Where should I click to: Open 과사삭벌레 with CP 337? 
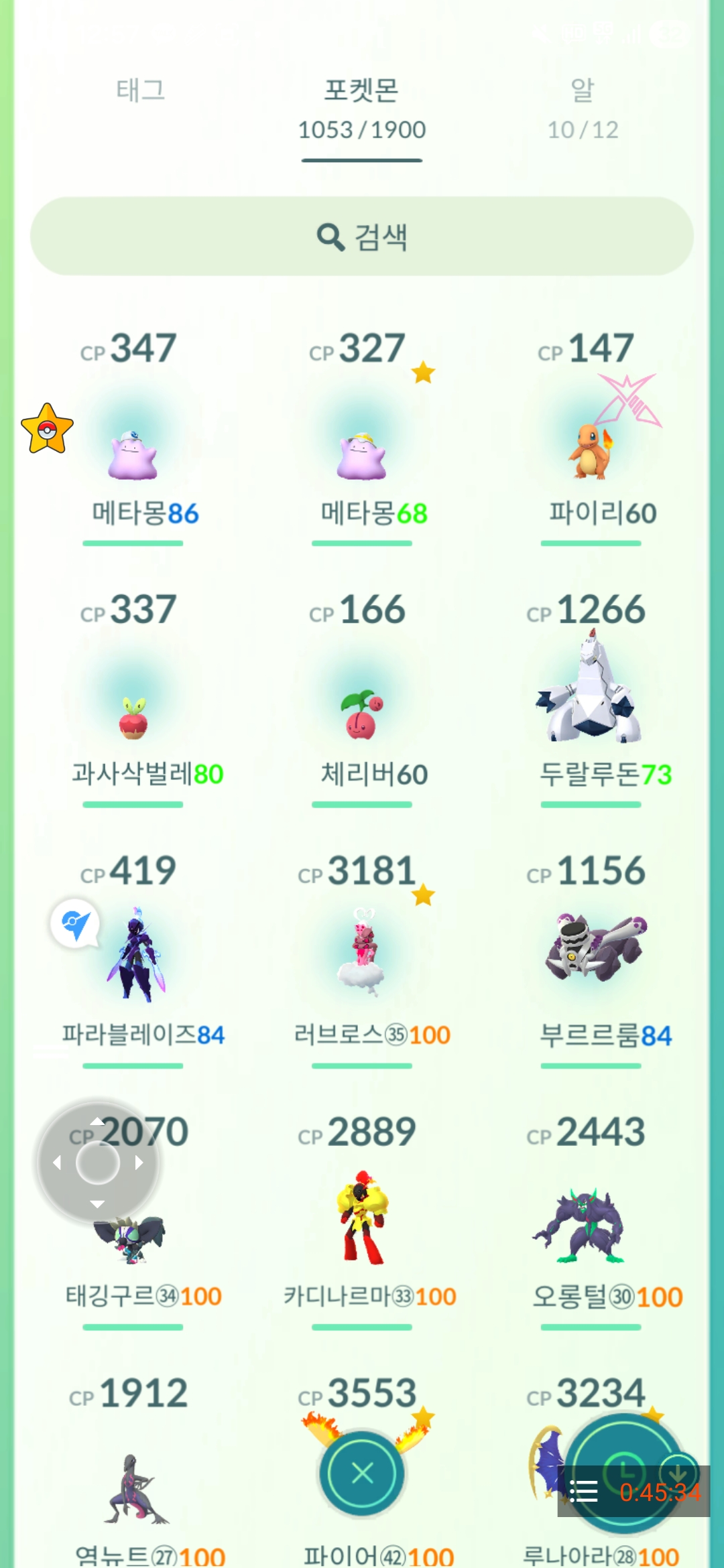point(133,717)
